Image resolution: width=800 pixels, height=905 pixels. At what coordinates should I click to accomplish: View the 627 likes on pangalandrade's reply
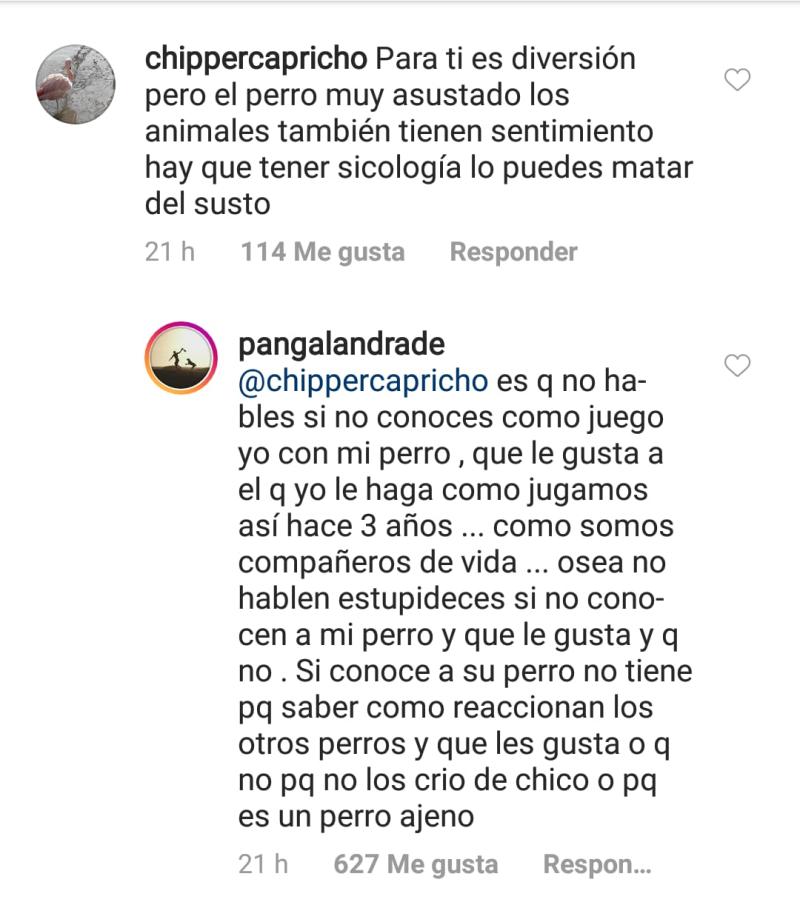pos(416,864)
